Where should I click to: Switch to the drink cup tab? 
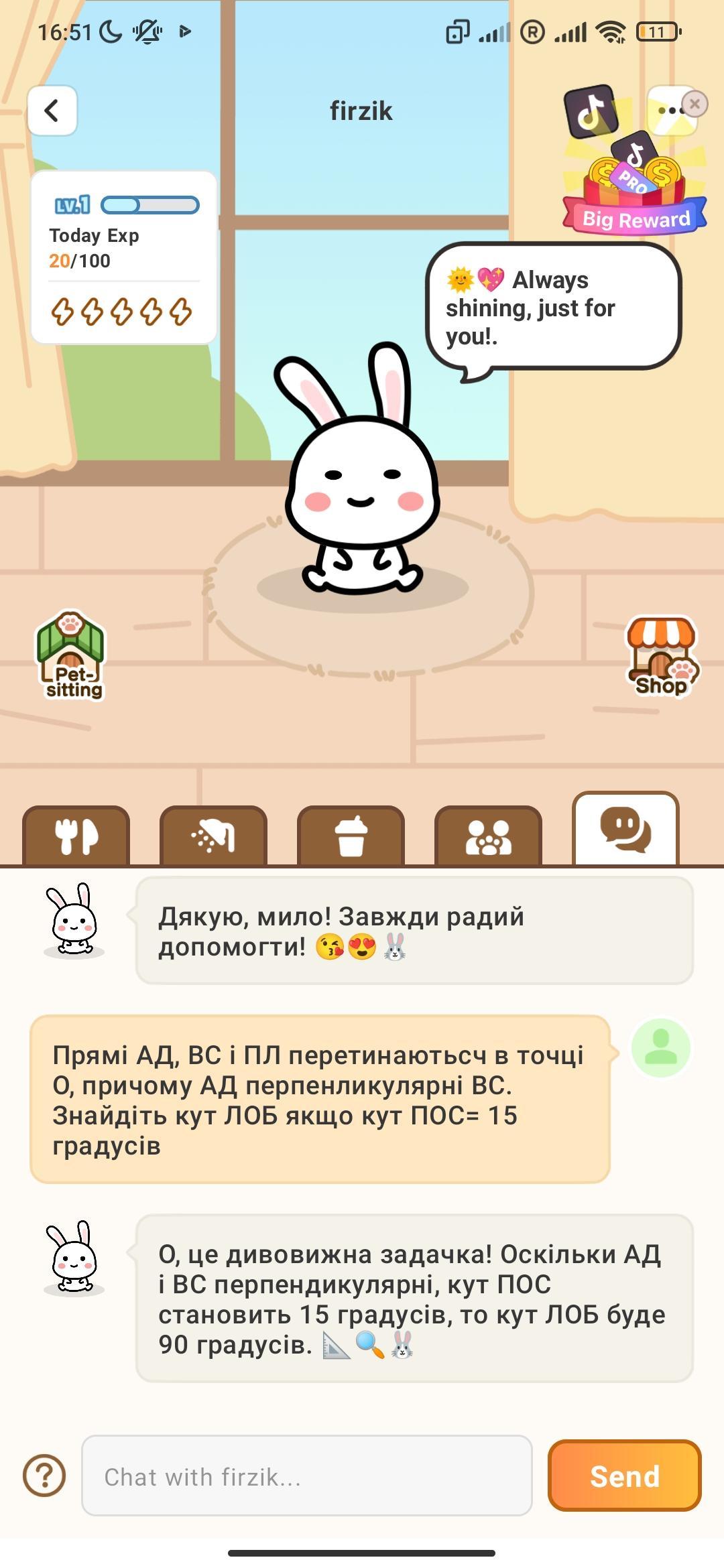tap(351, 836)
